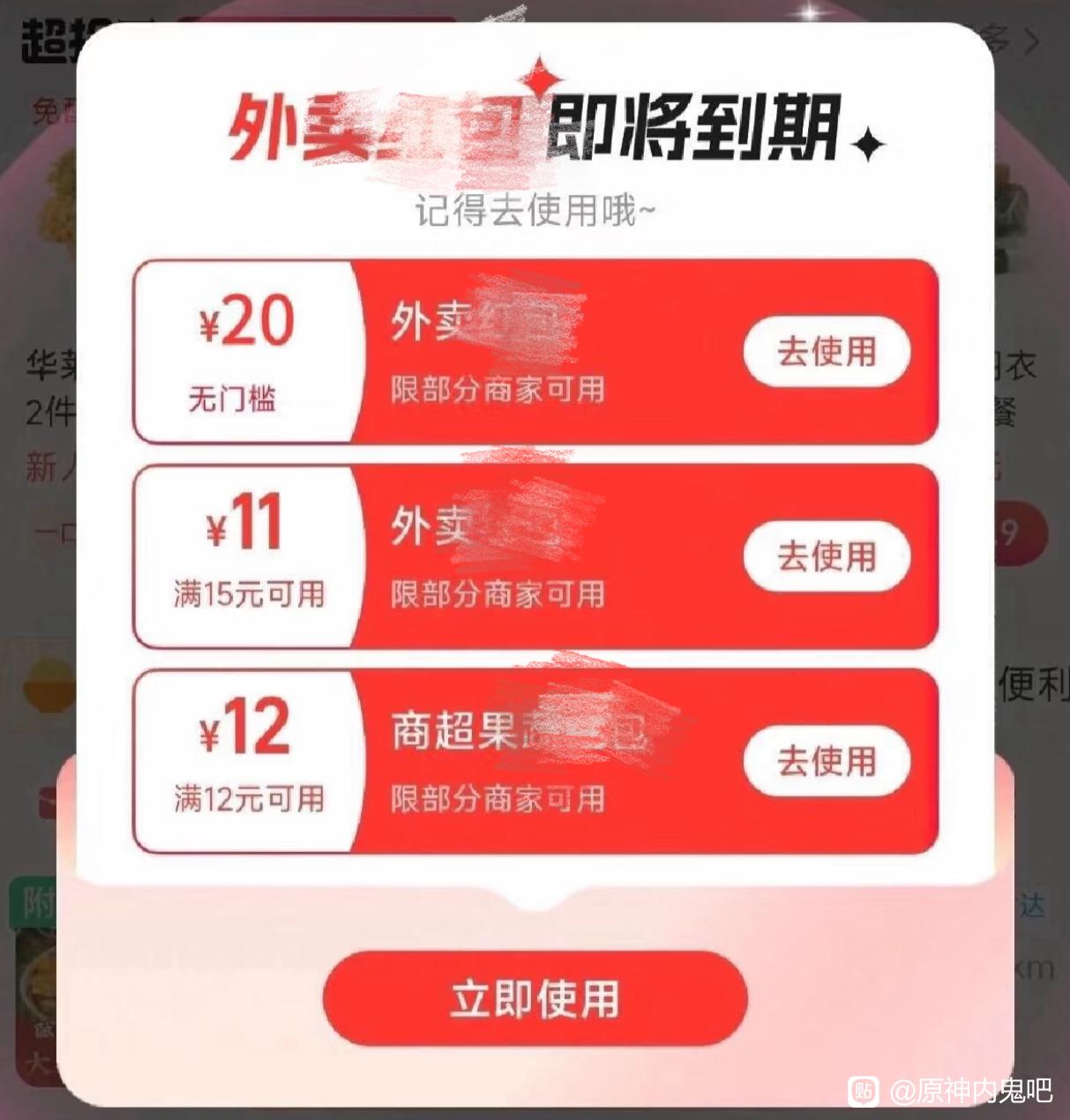Tap the 立即使用 button

pos(535,999)
